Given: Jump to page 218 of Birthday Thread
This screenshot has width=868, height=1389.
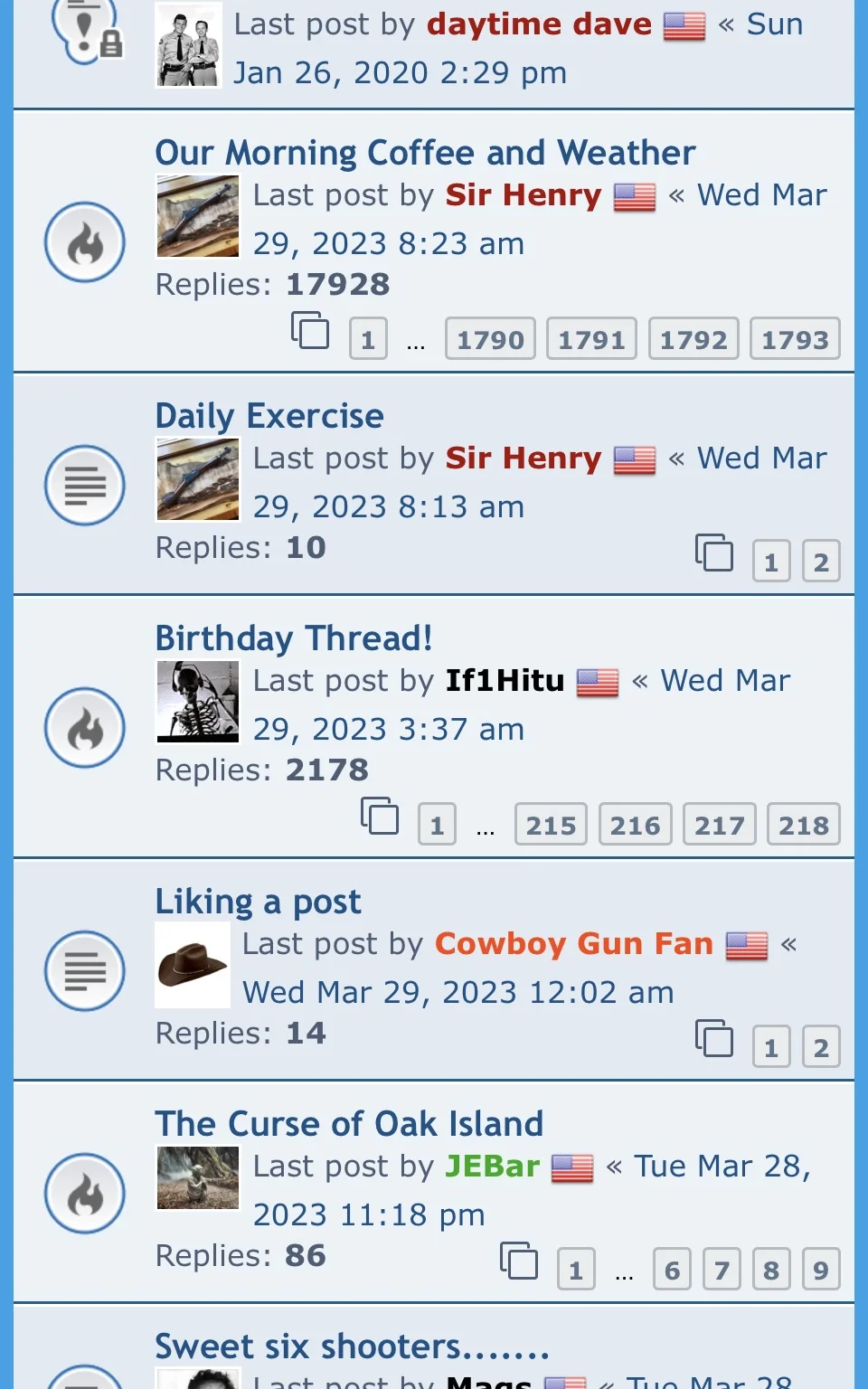Looking at the screenshot, I should (803, 825).
